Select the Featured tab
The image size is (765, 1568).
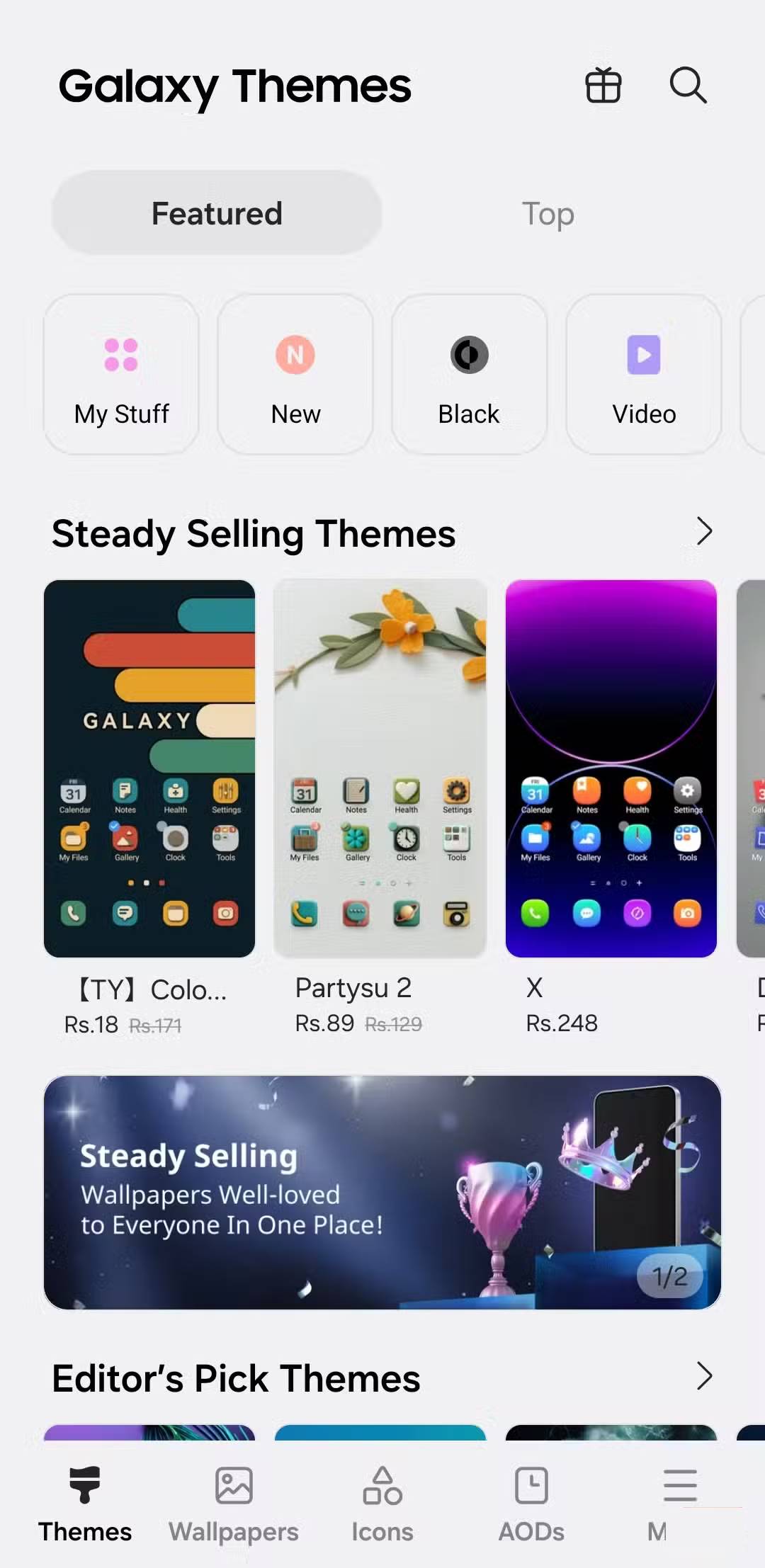pyautogui.click(x=216, y=213)
